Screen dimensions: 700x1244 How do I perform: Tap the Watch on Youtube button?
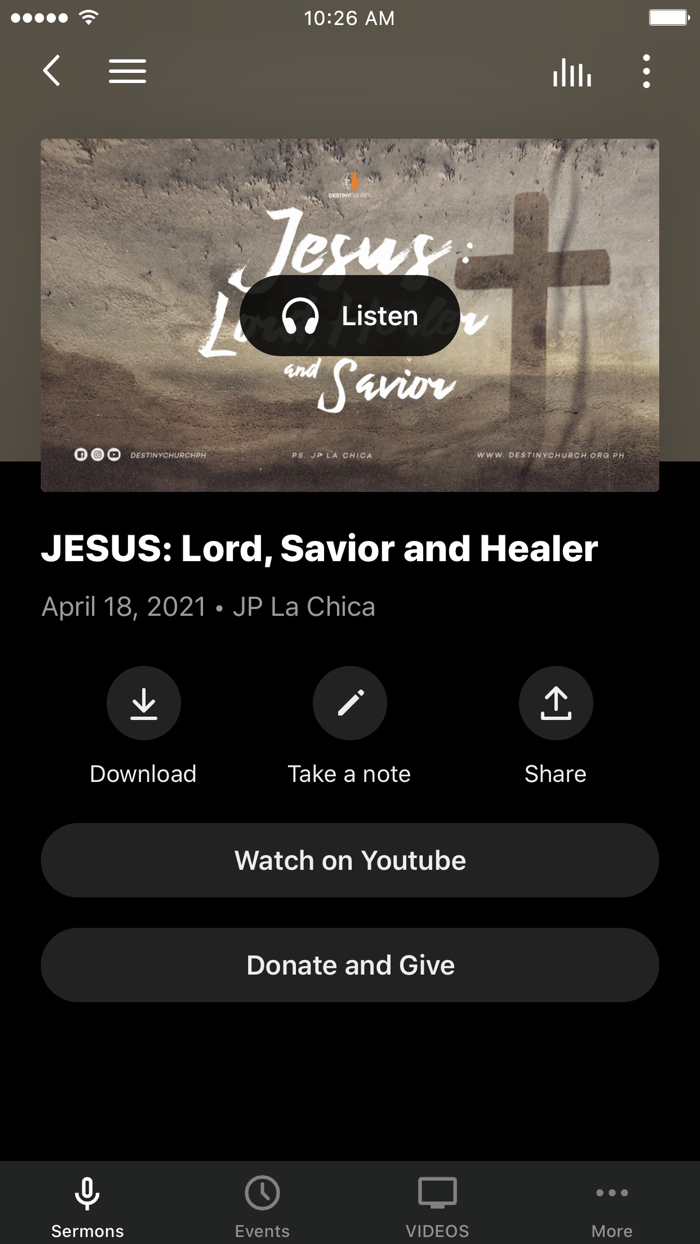click(350, 860)
